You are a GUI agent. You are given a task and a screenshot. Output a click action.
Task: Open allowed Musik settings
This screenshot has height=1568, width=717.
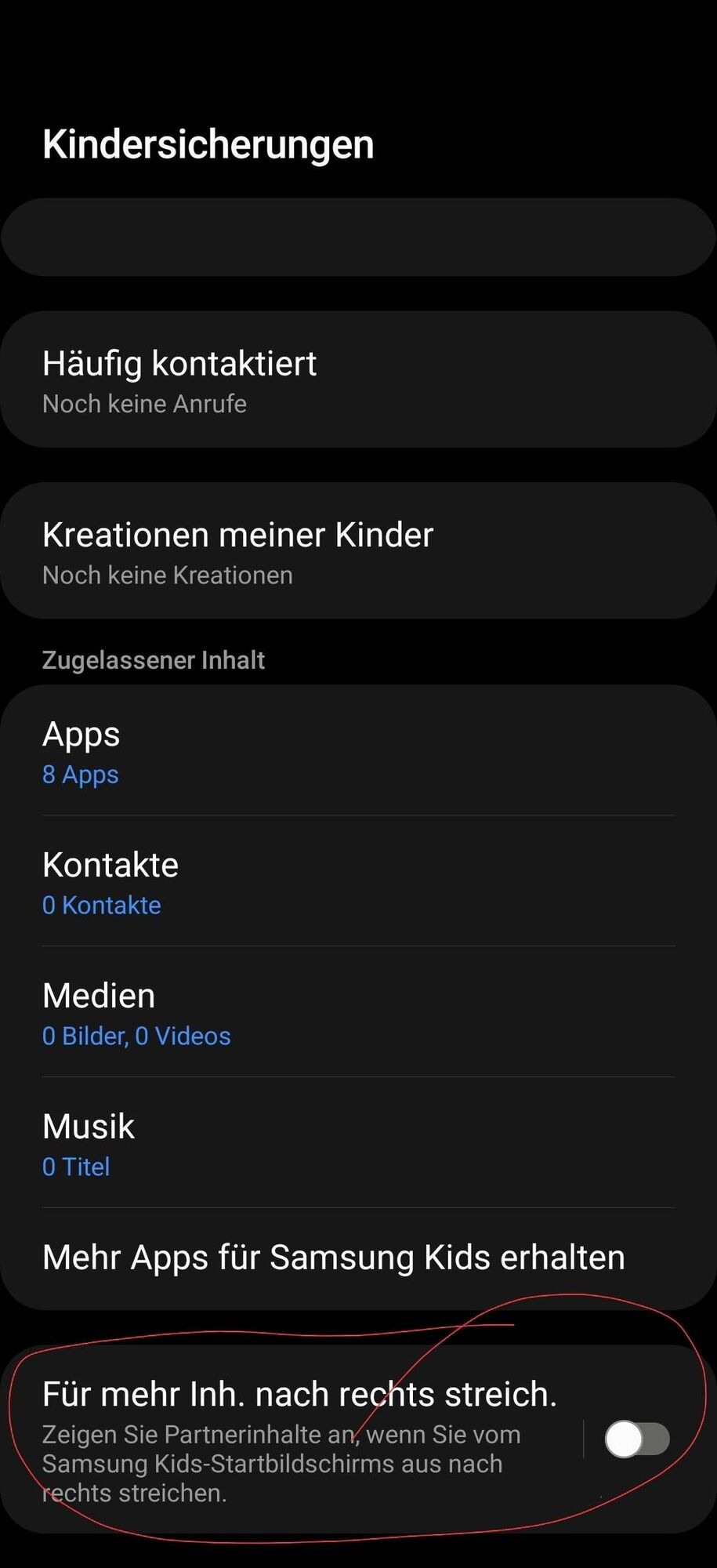(x=358, y=1144)
